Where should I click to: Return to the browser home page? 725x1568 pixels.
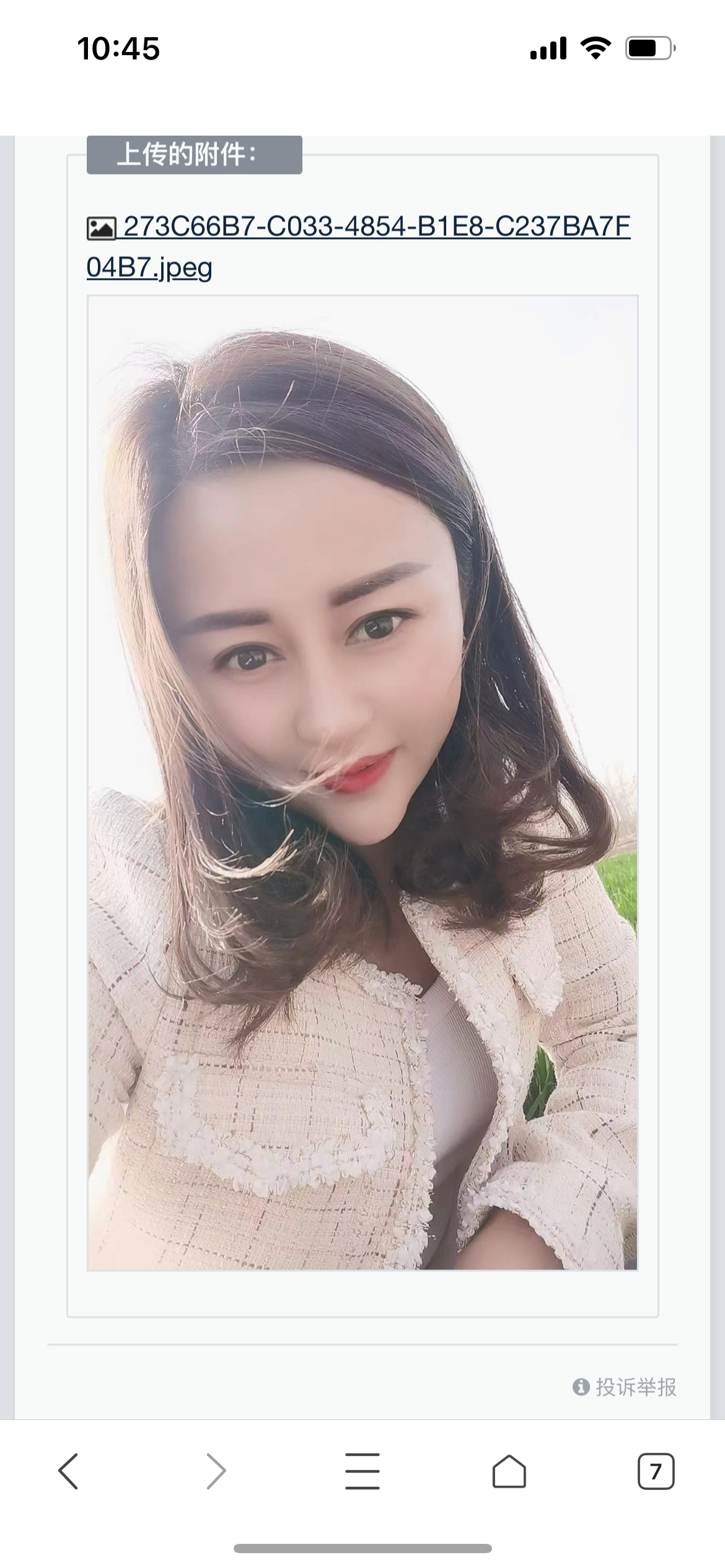[509, 1471]
